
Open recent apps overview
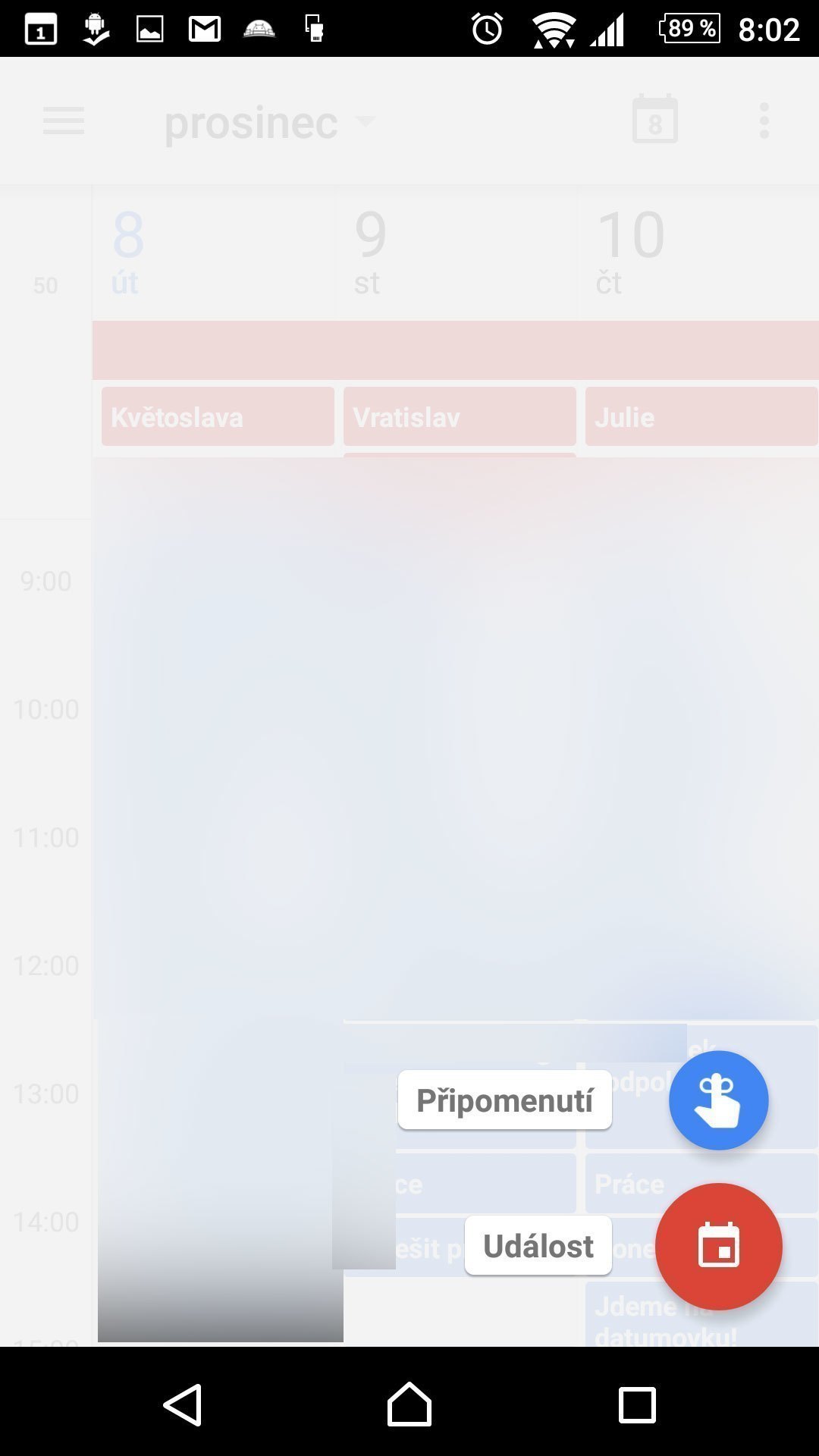point(637,1404)
